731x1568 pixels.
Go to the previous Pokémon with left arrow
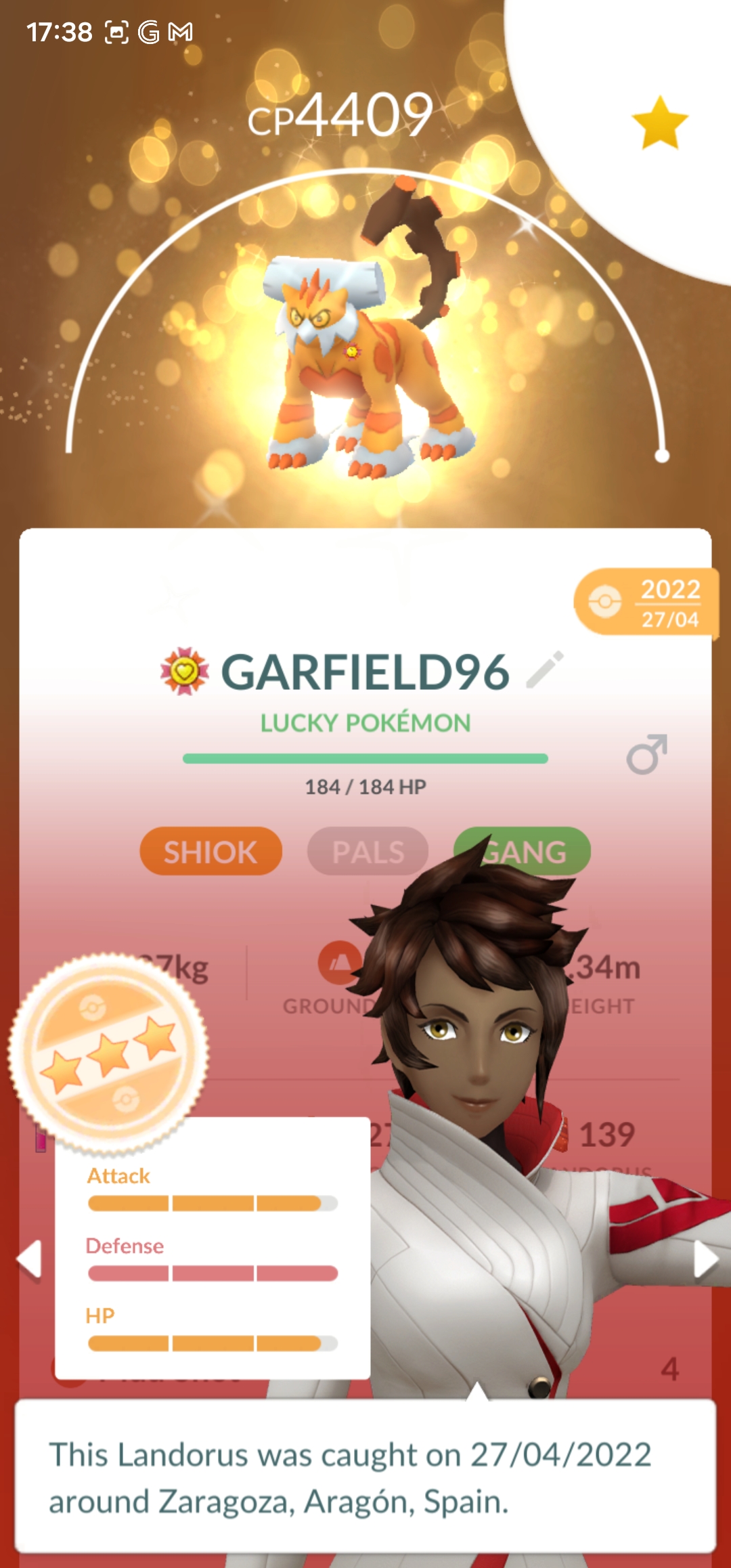30,1259
